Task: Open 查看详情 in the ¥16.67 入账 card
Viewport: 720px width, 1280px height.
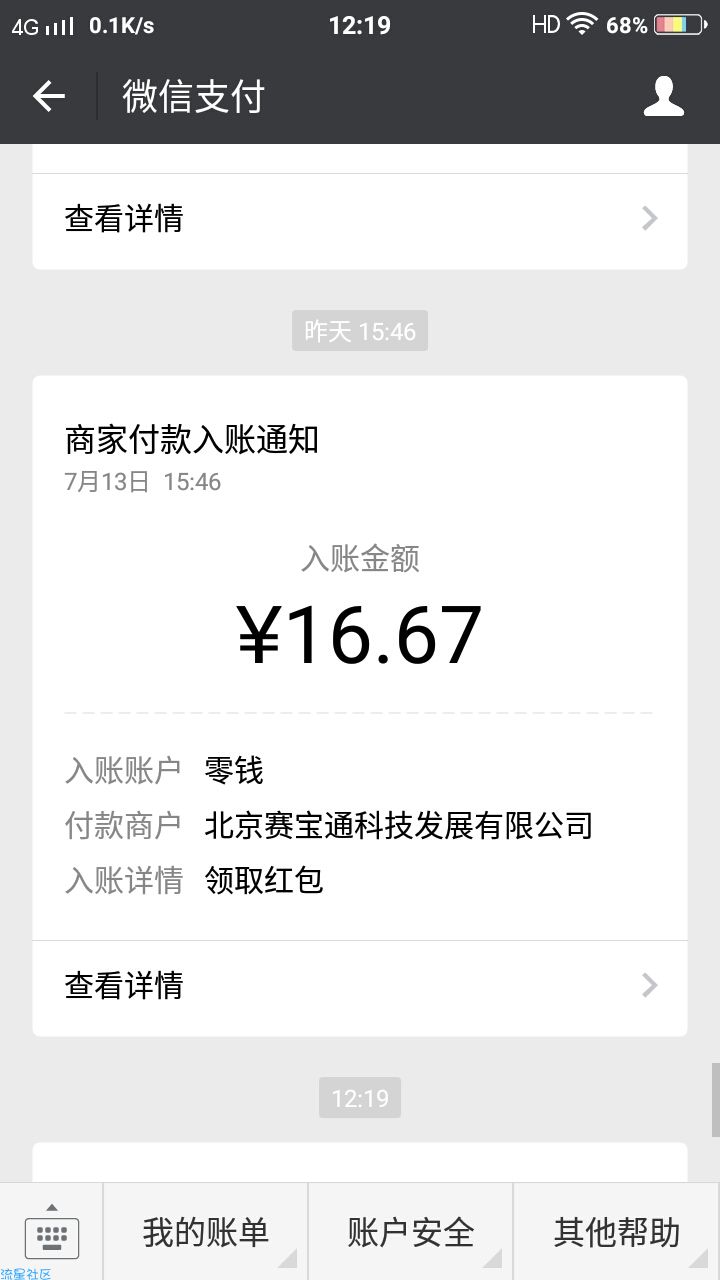Action: 360,986
